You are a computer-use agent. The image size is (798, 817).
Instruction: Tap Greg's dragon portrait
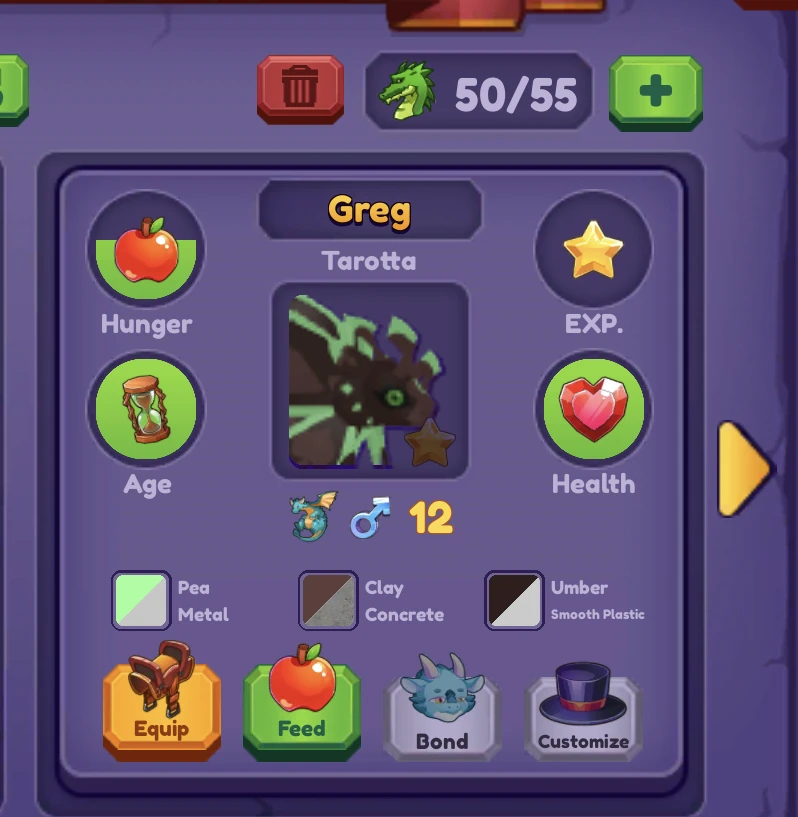pos(370,380)
